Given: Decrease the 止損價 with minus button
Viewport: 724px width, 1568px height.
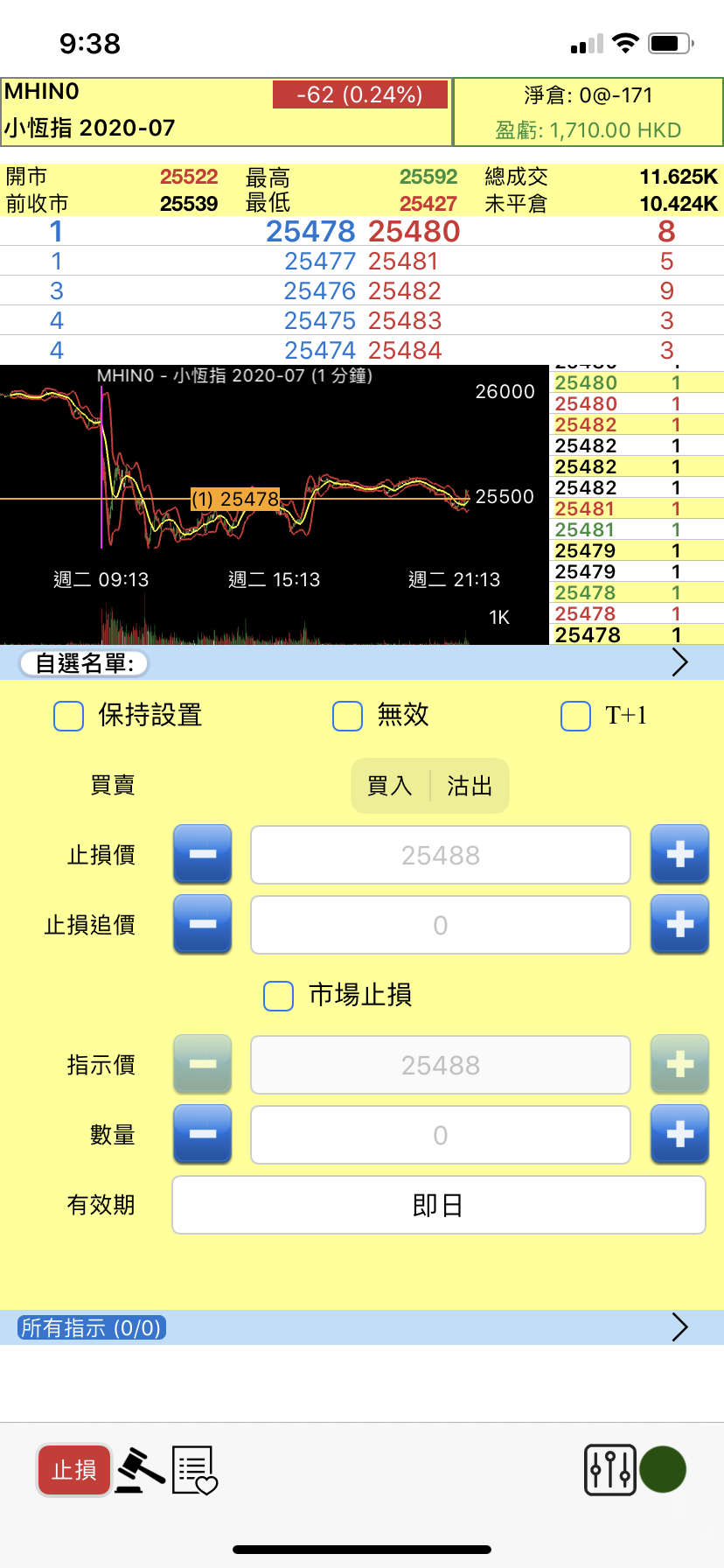Looking at the screenshot, I should 203,854.
